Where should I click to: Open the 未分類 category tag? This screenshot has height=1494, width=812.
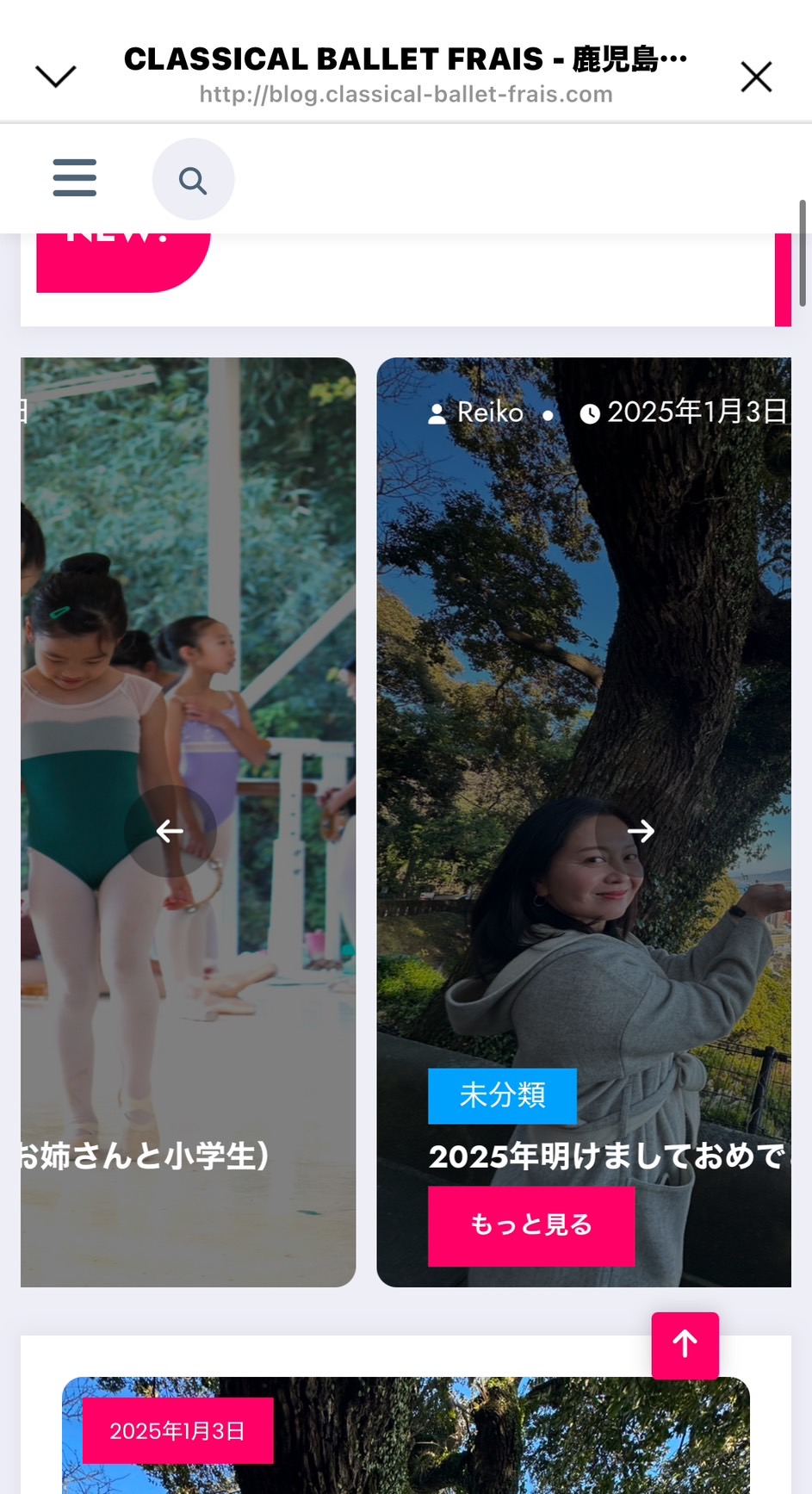click(x=502, y=1095)
